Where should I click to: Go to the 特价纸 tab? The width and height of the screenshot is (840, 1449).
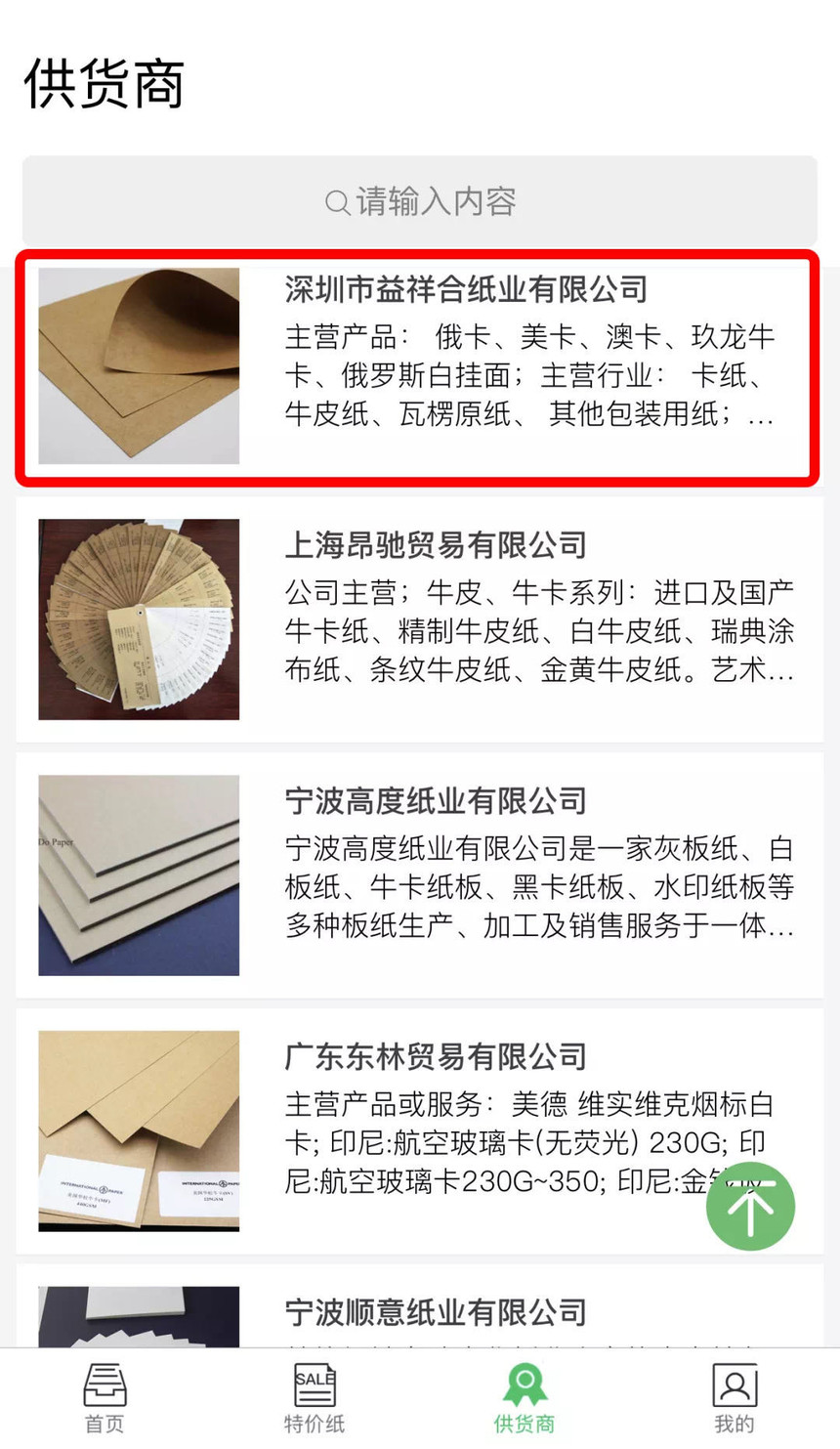[315, 1399]
